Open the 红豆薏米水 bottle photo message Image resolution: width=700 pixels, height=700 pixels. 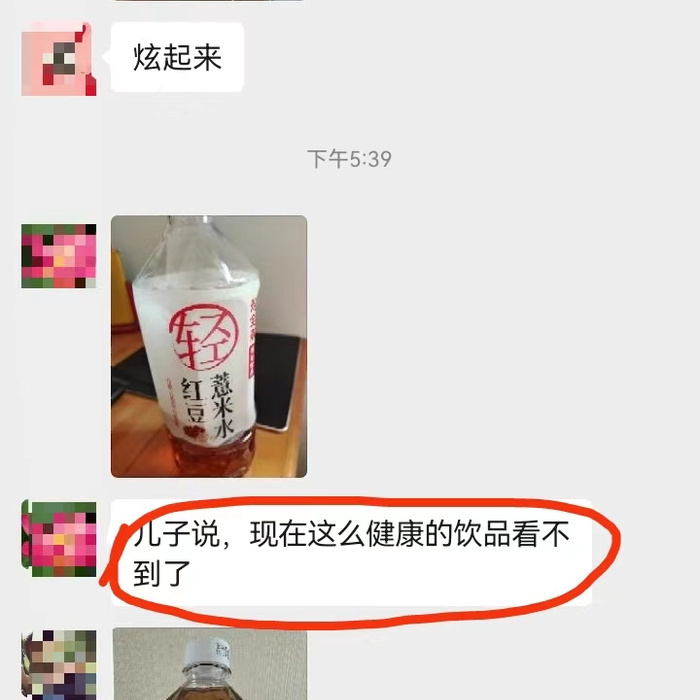click(x=208, y=346)
